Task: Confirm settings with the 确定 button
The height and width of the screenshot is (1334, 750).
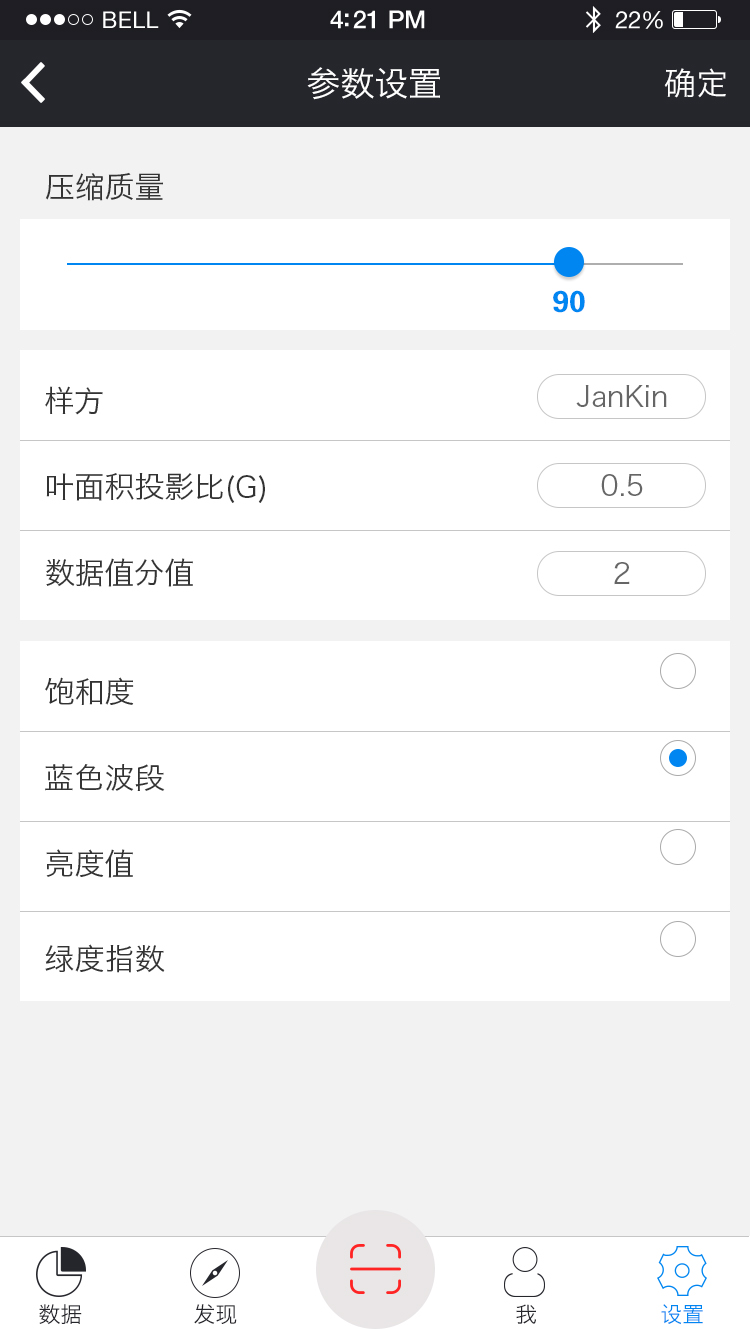Action: (x=695, y=83)
